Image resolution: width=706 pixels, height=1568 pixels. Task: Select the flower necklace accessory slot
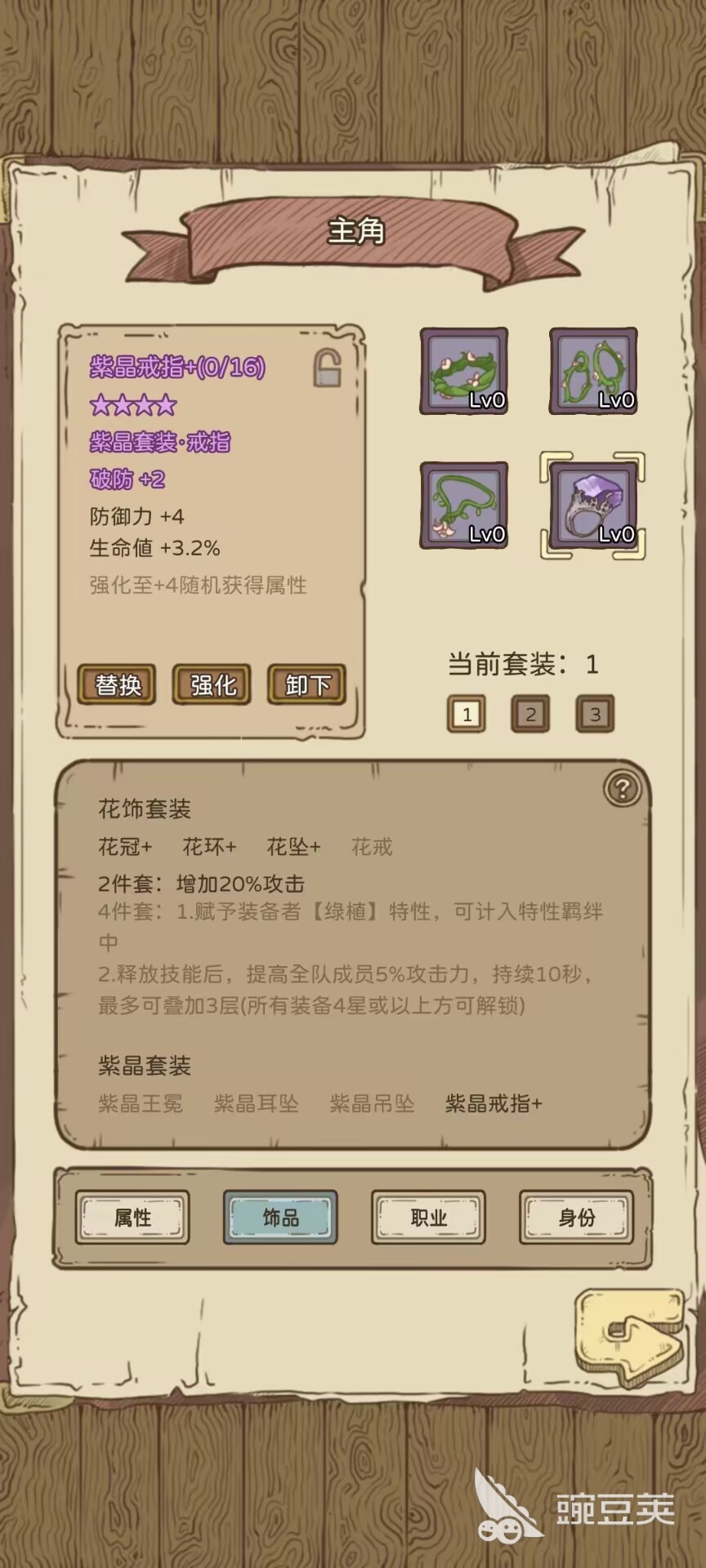point(464,506)
